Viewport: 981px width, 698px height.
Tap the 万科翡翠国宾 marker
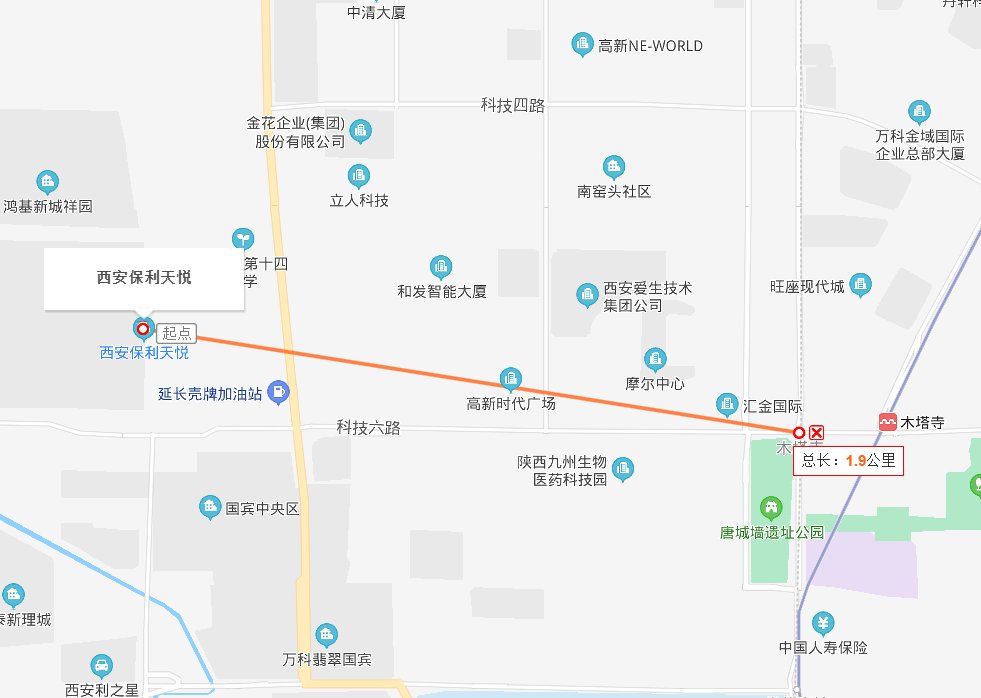(x=326, y=635)
